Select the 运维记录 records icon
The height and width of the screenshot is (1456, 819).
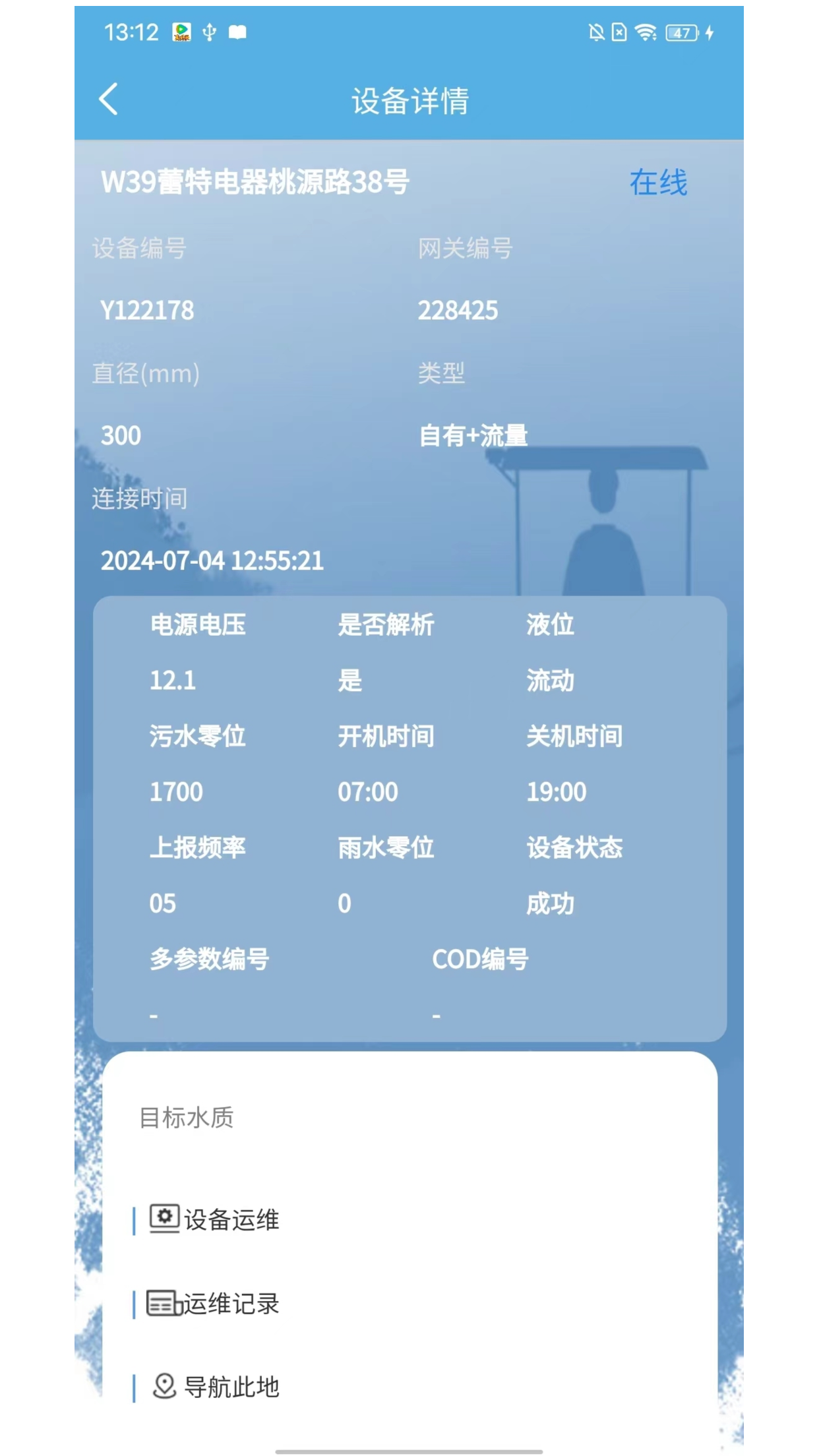pos(163,1302)
